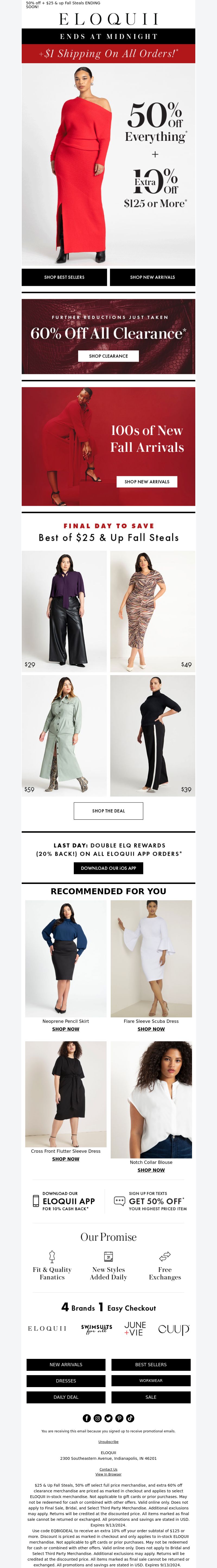The width and height of the screenshot is (217, 1568).
Task: Open the TikTok icon
Action: (130, 1418)
